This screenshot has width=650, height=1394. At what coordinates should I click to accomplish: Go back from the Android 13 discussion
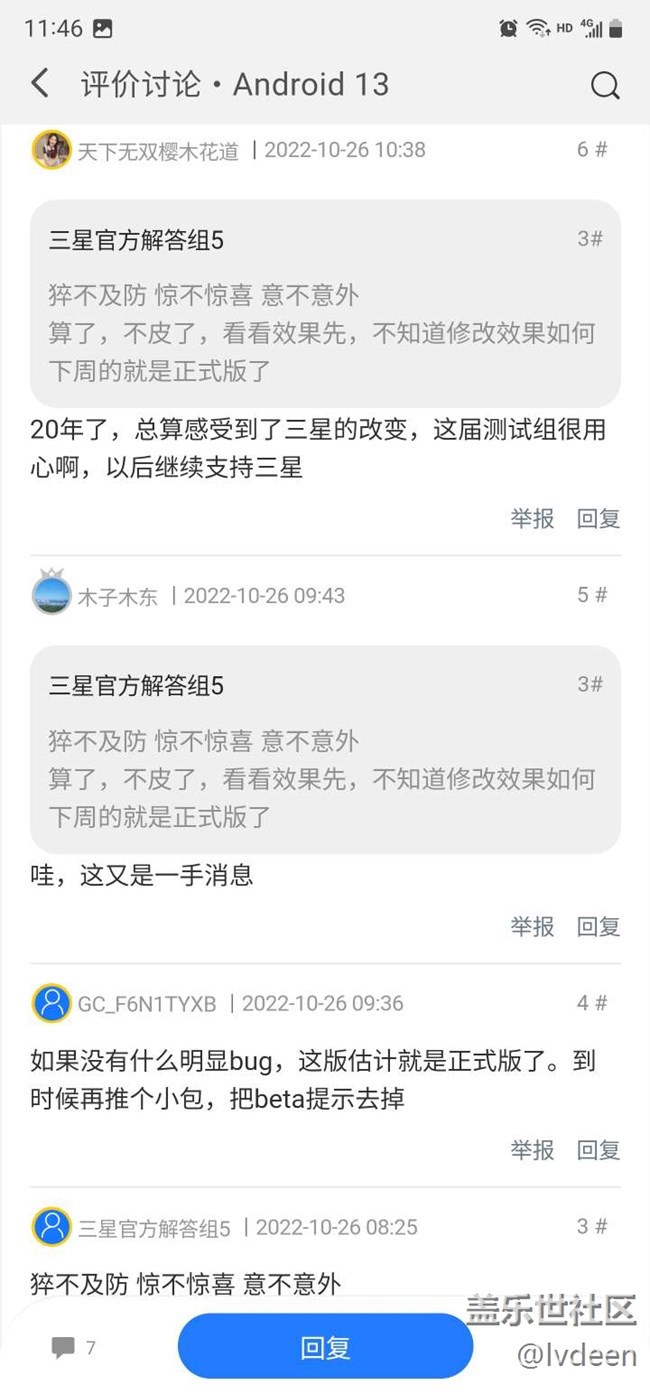point(40,84)
